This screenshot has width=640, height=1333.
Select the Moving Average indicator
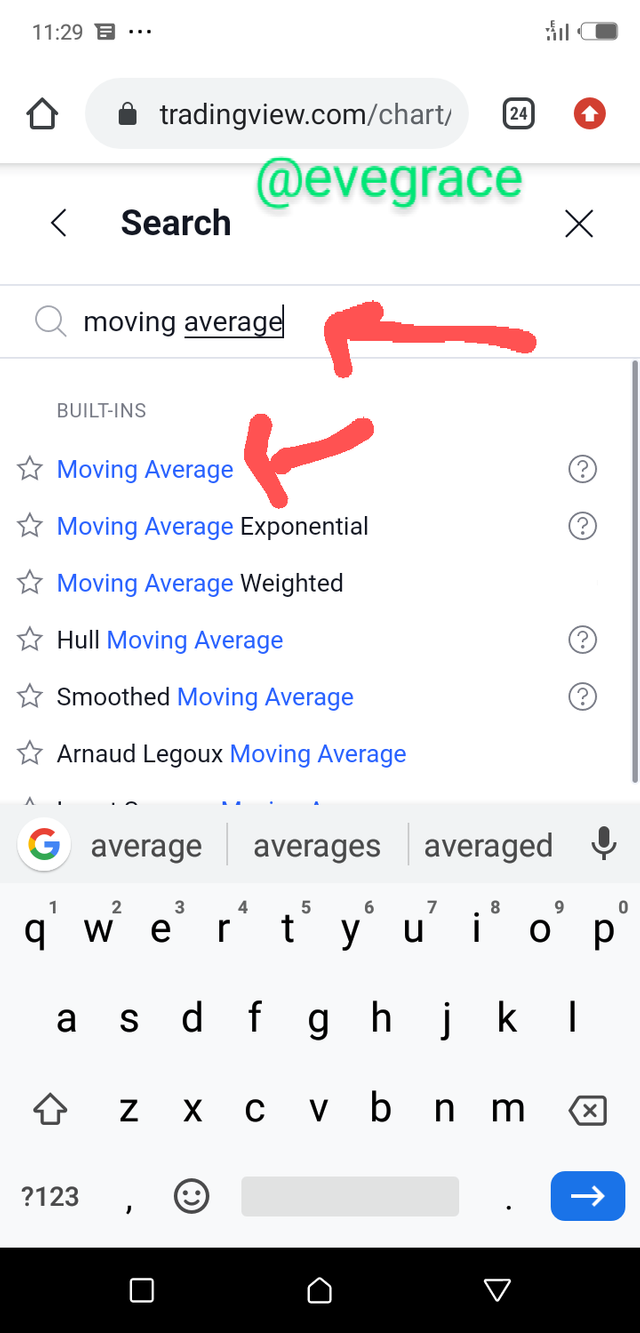pos(145,469)
